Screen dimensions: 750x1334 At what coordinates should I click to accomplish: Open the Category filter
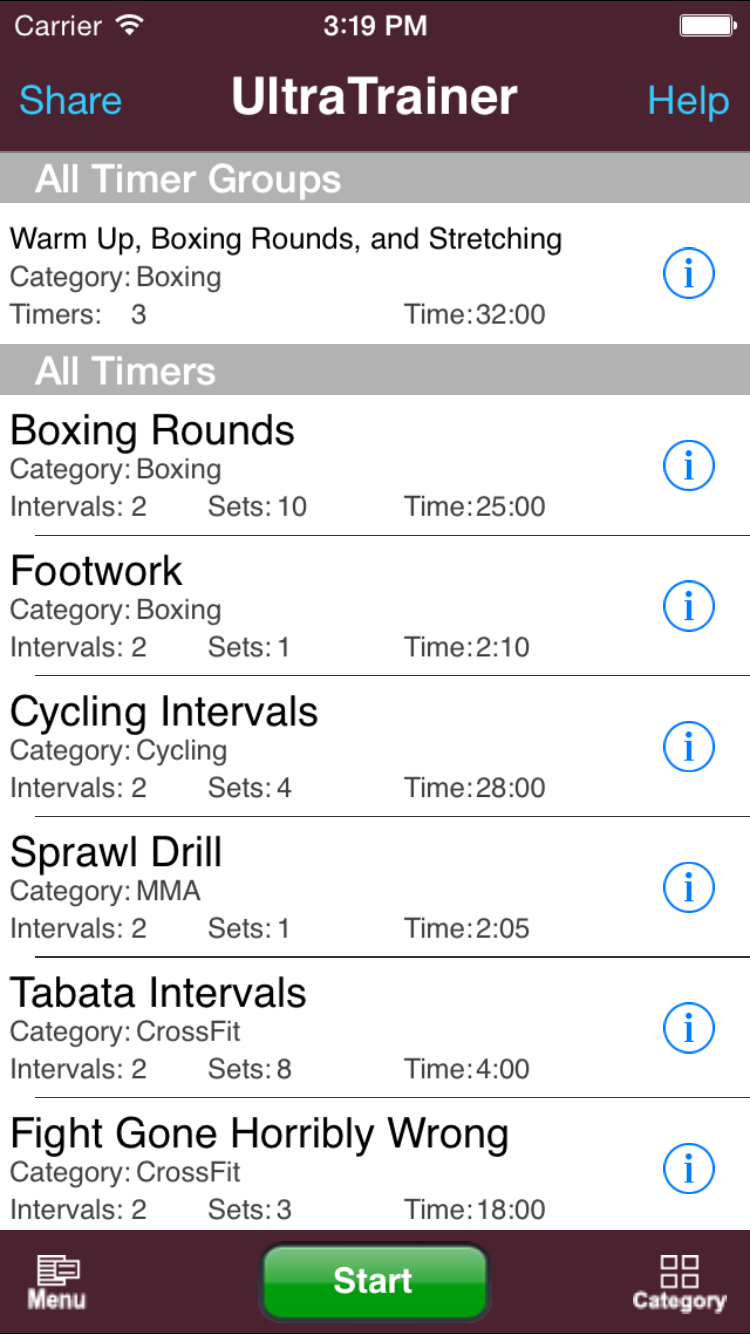[679, 1283]
